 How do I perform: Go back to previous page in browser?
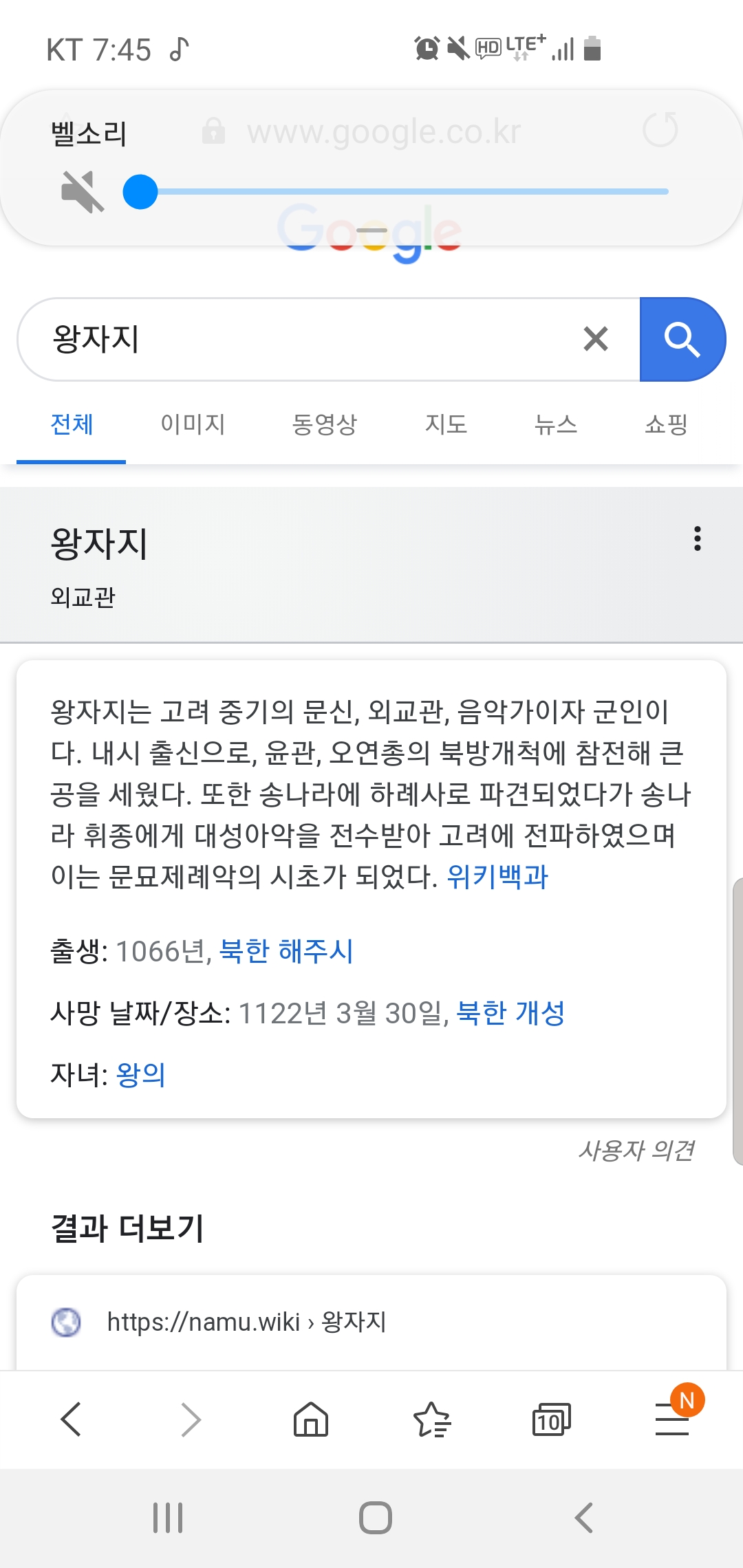point(71,1419)
